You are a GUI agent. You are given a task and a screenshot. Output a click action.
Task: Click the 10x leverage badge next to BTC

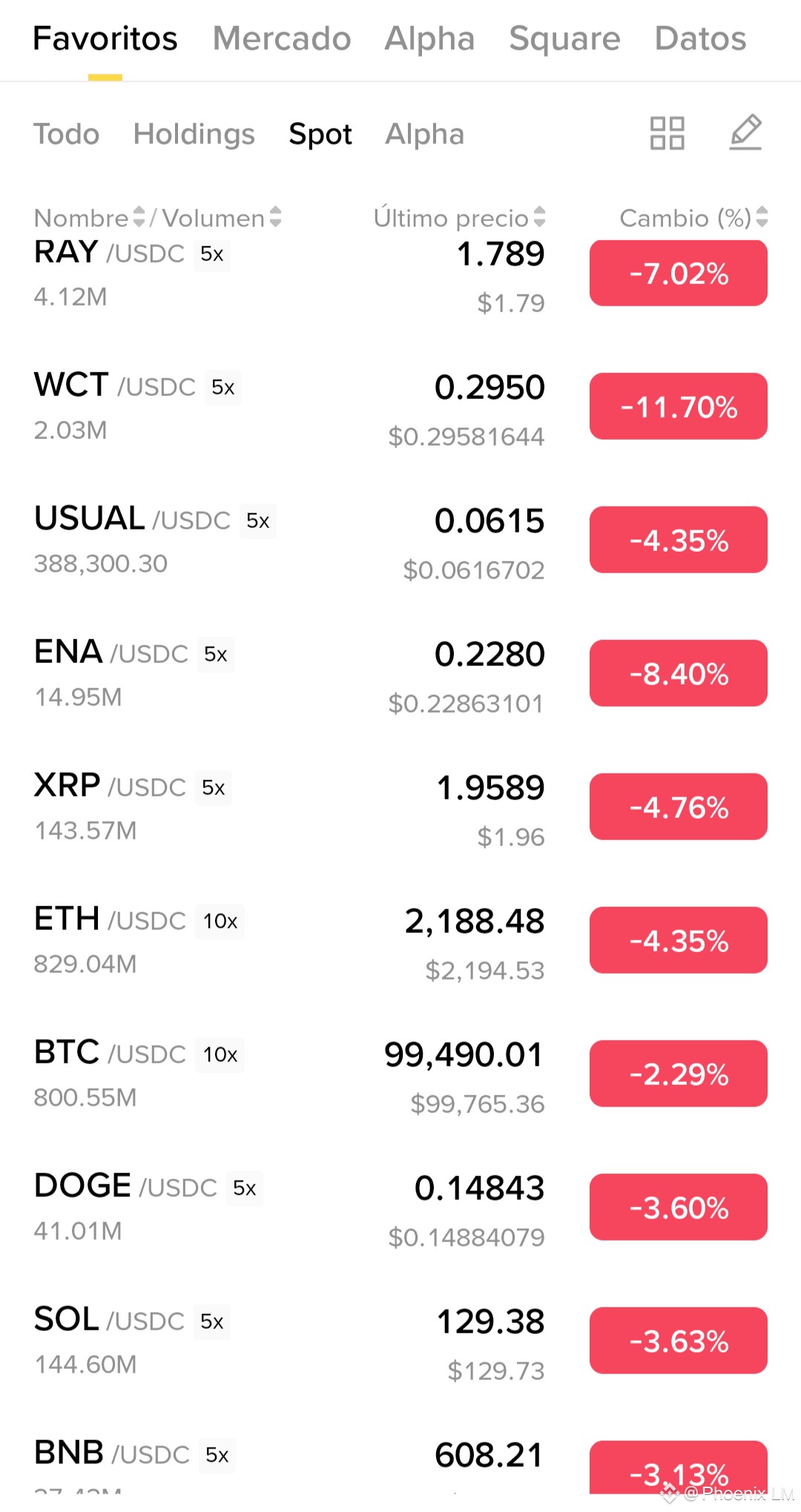pos(220,1054)
